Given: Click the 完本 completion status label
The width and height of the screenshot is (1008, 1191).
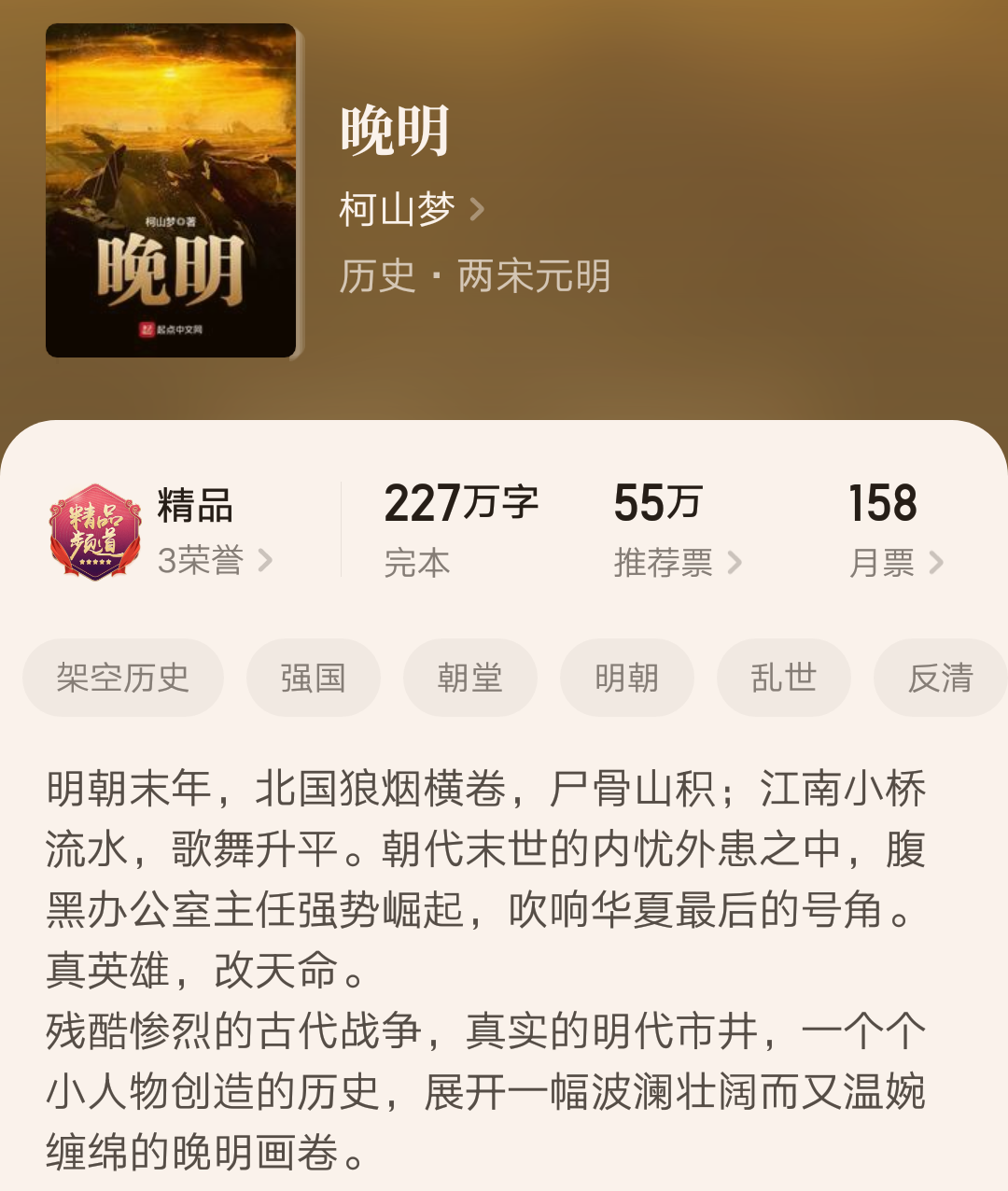Looking at the screenshot, I should pyautogui.click(x=416, y=562).
